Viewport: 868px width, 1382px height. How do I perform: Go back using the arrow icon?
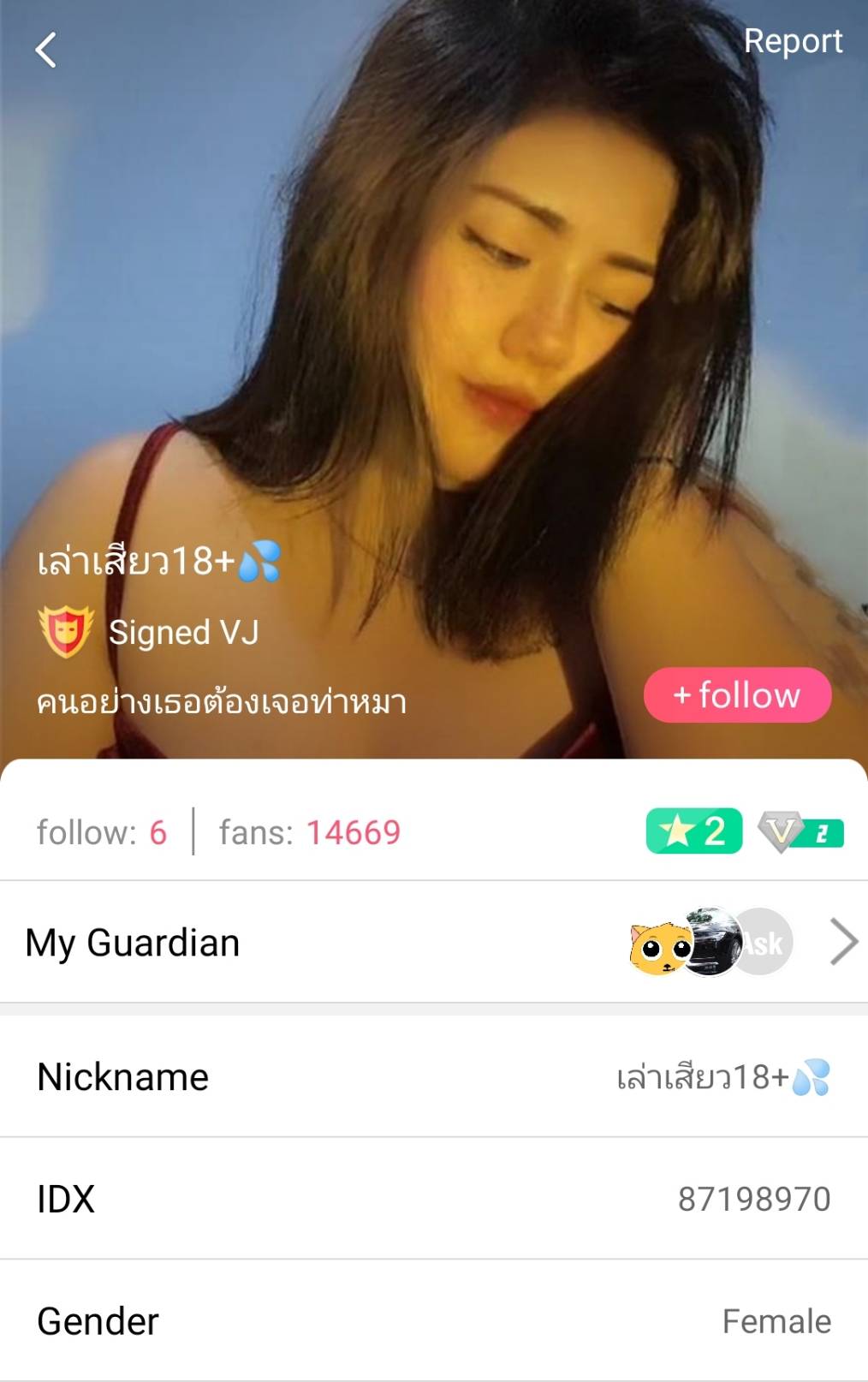(46, 51)
